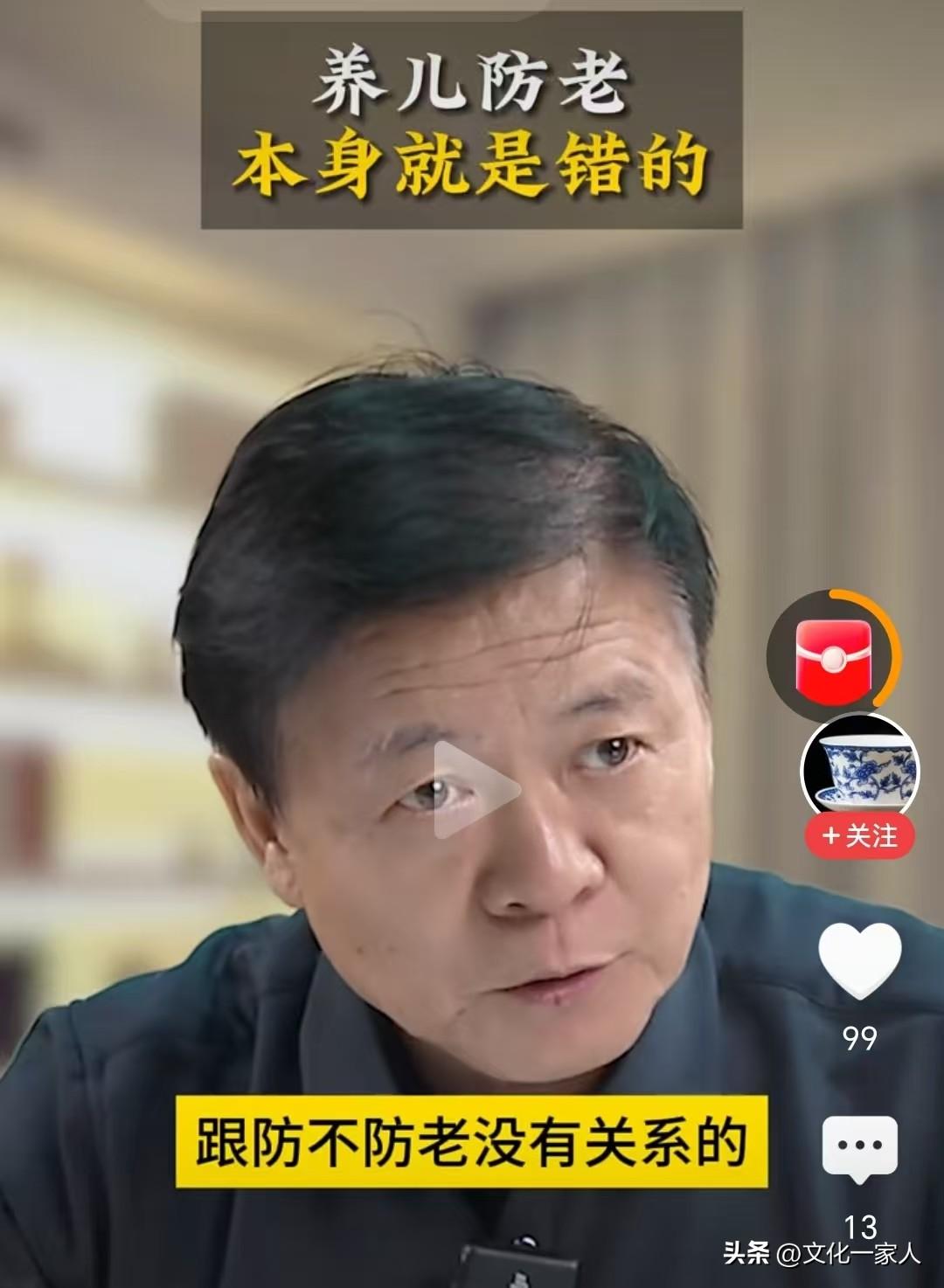Image resolution: width=944 pixels, height=1288 pixels.
Task: Follow the creator via 关注 button
Action: click(859, 836)
